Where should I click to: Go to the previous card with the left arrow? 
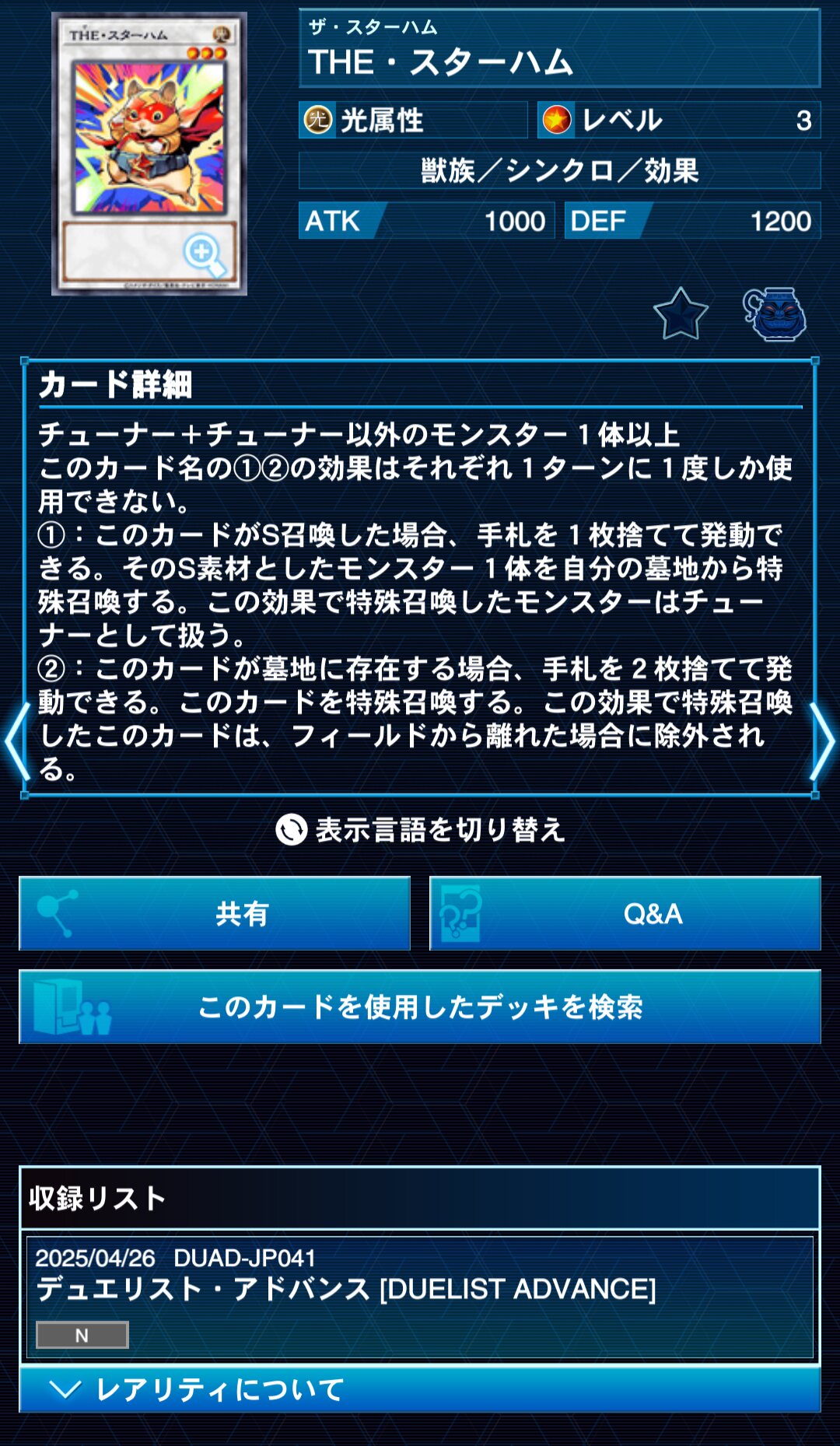[x=17, y=741]
